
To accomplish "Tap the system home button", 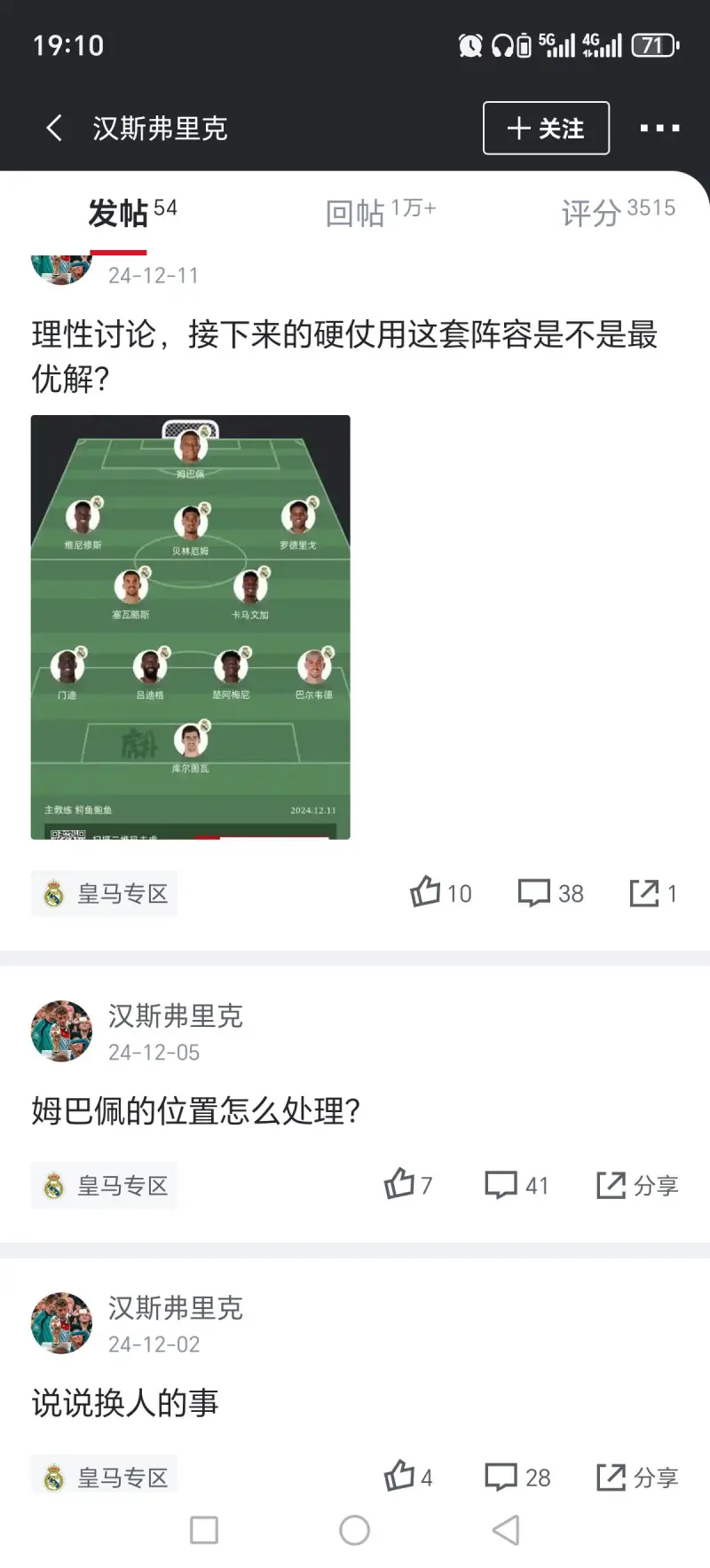I will [x=354, y=1530].
